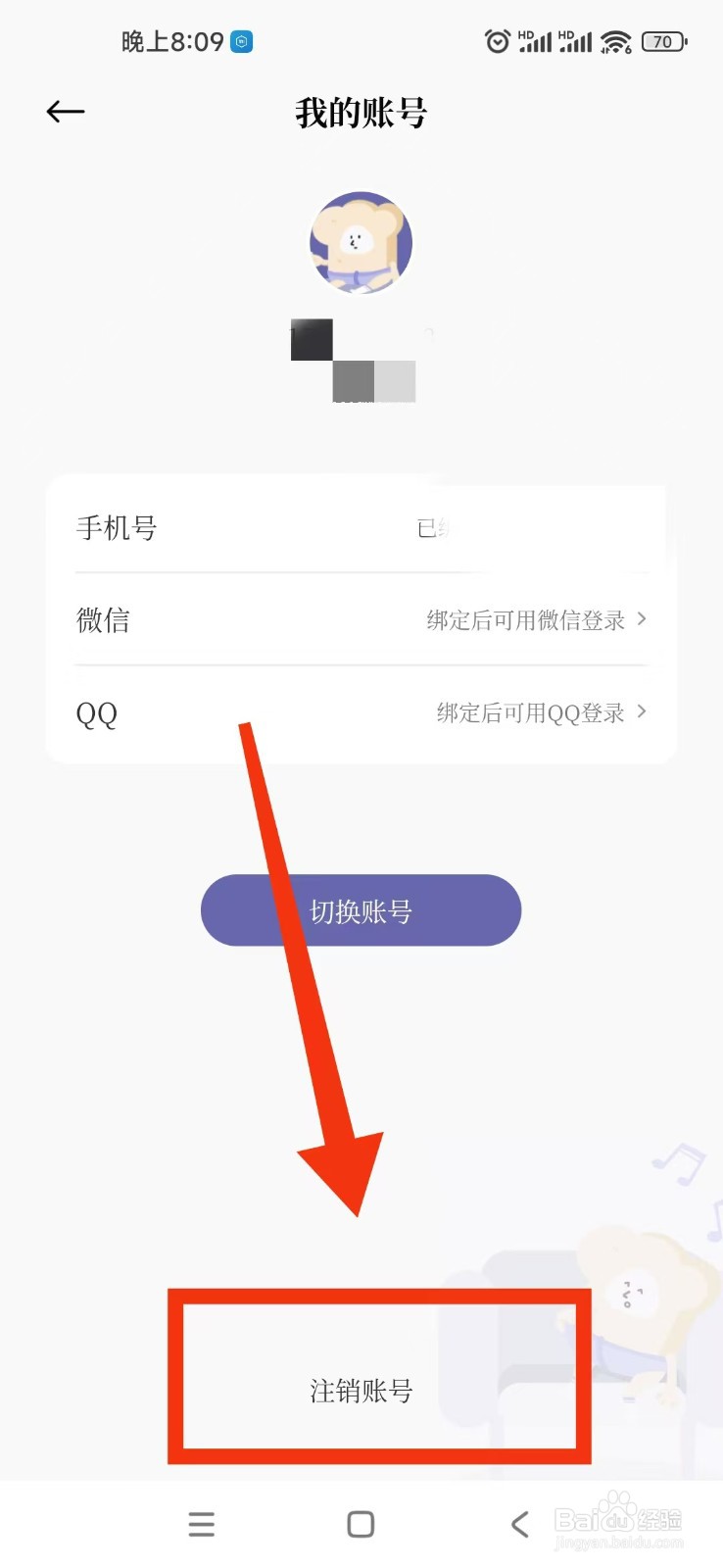Image resolution: width=723 pixels, height=1568 pixels.
Task: Expand the QQ binding row chevron
Action: tap(643, 712)
